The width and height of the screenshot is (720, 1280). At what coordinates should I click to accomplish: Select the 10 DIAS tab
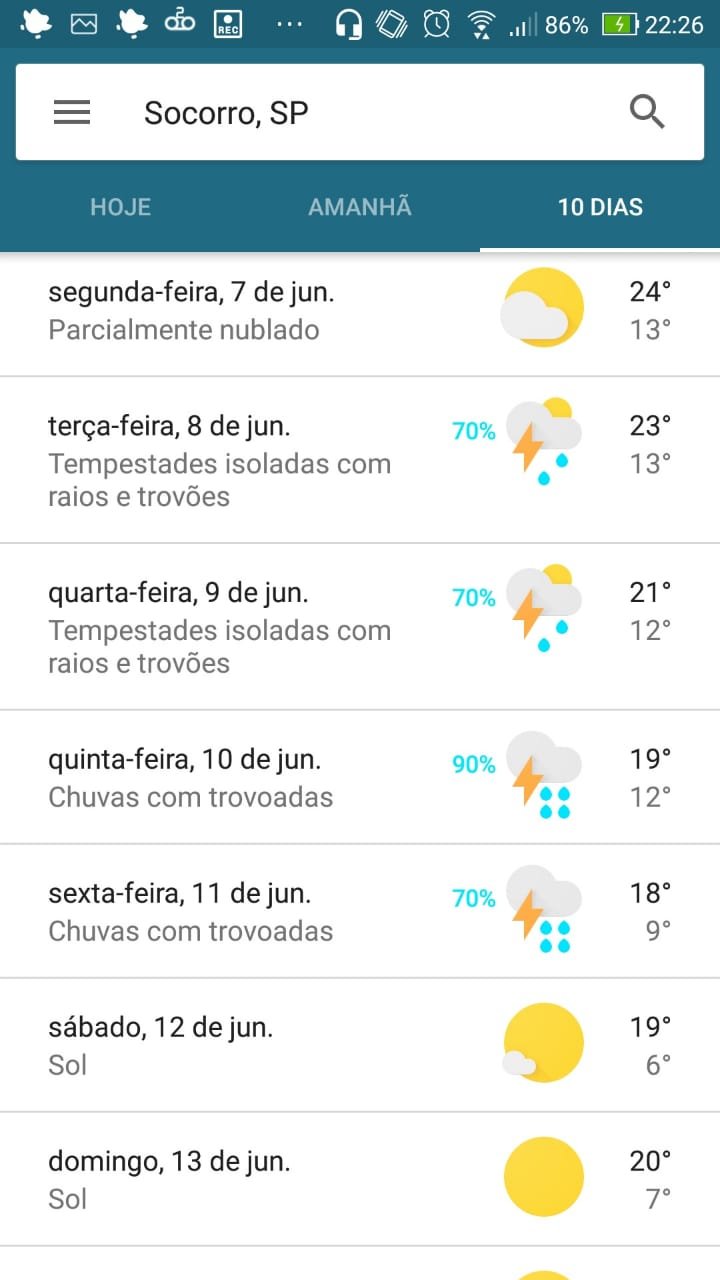[x=600, y=207]
